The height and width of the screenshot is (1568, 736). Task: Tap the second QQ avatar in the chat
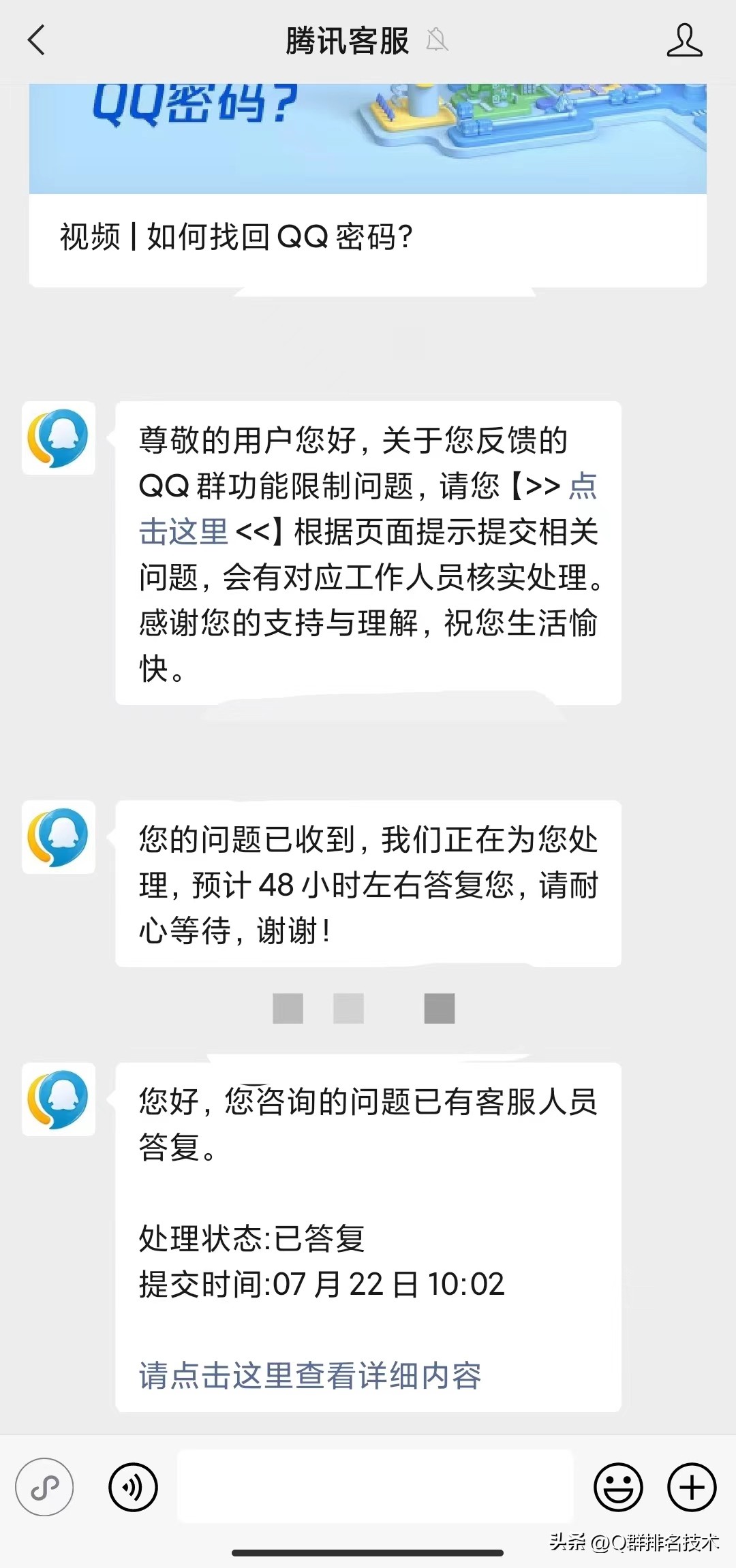[x=58, y=839]
